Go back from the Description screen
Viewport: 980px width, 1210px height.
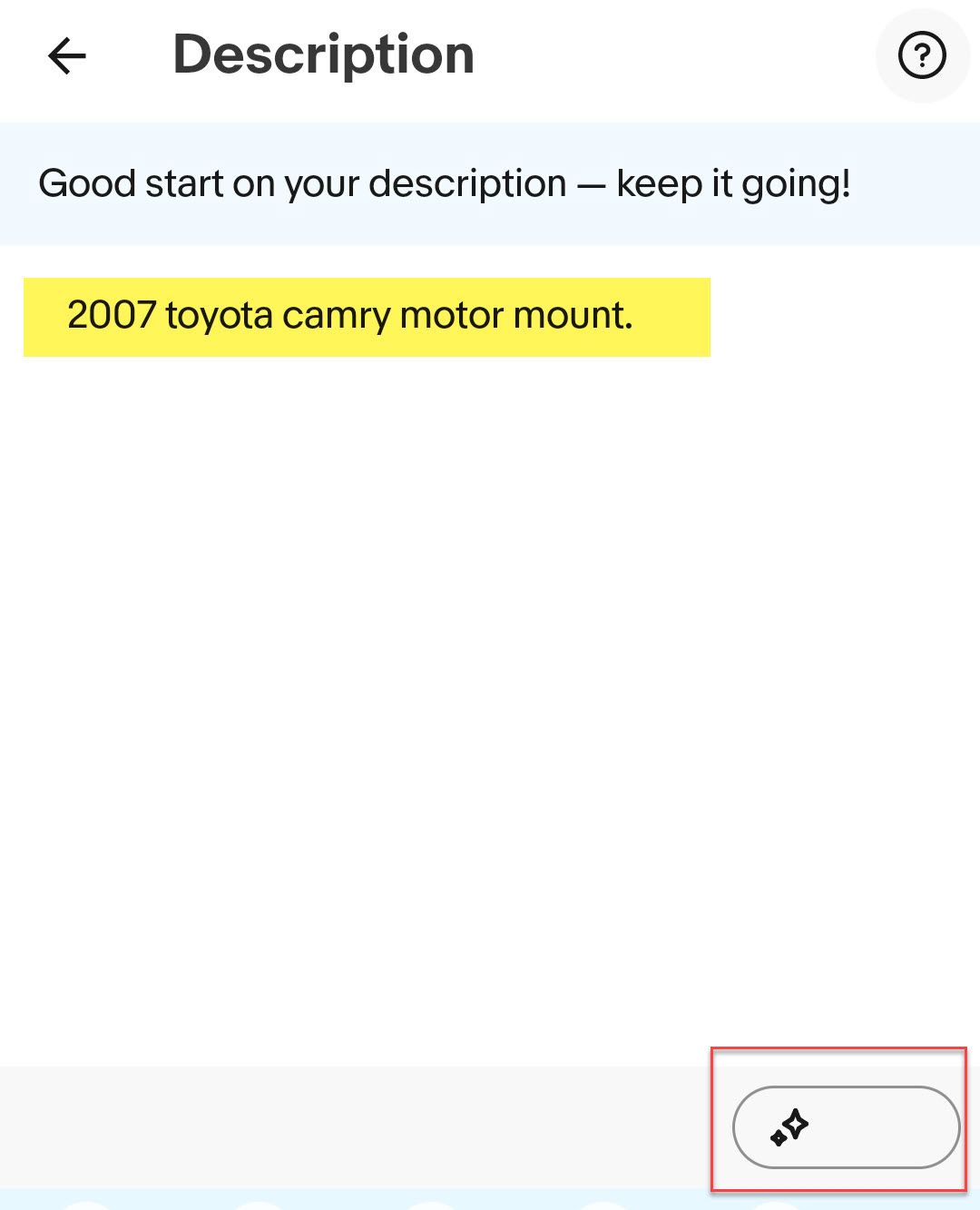coord(66,56)
